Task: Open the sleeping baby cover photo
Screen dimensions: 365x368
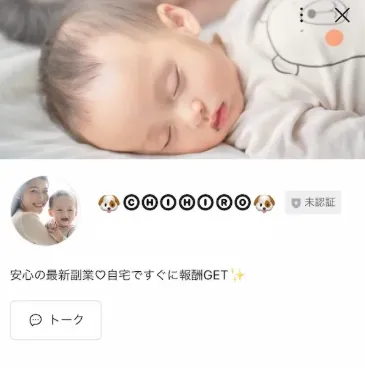Action: (182, 79)
